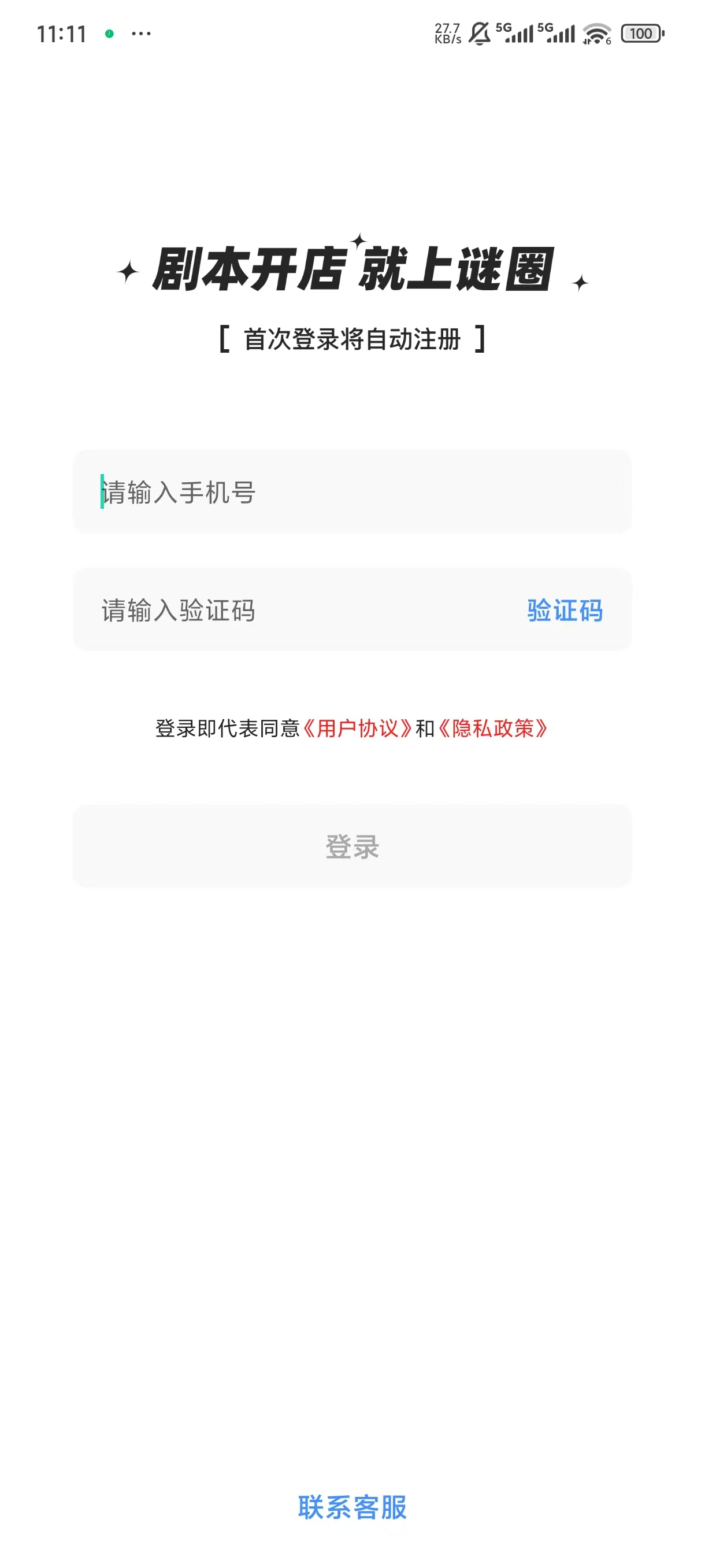Image resolution: width=705 pixels, height=1568 pixels.
Task: Contact support via 联系客服
Action: [x=352, y=1507]
